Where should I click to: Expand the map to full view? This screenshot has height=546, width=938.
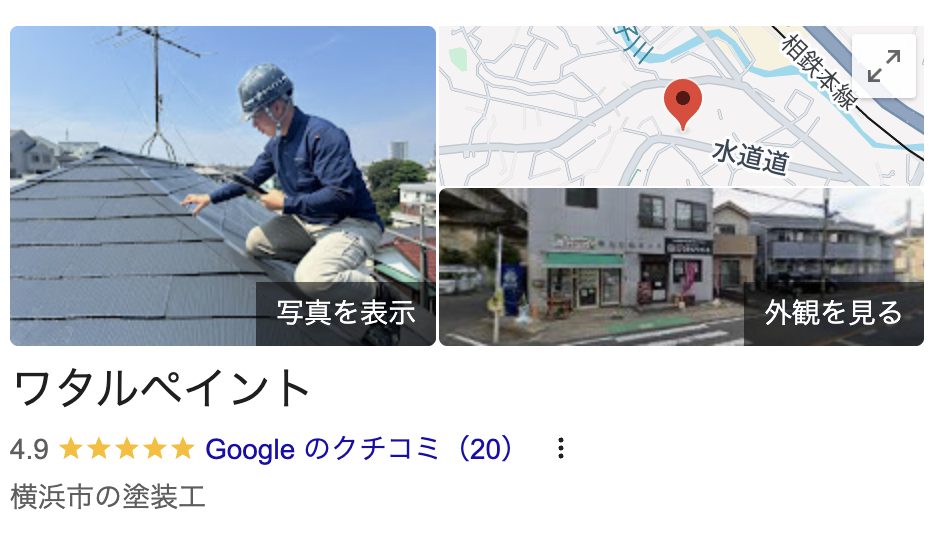tap(883, 66)
